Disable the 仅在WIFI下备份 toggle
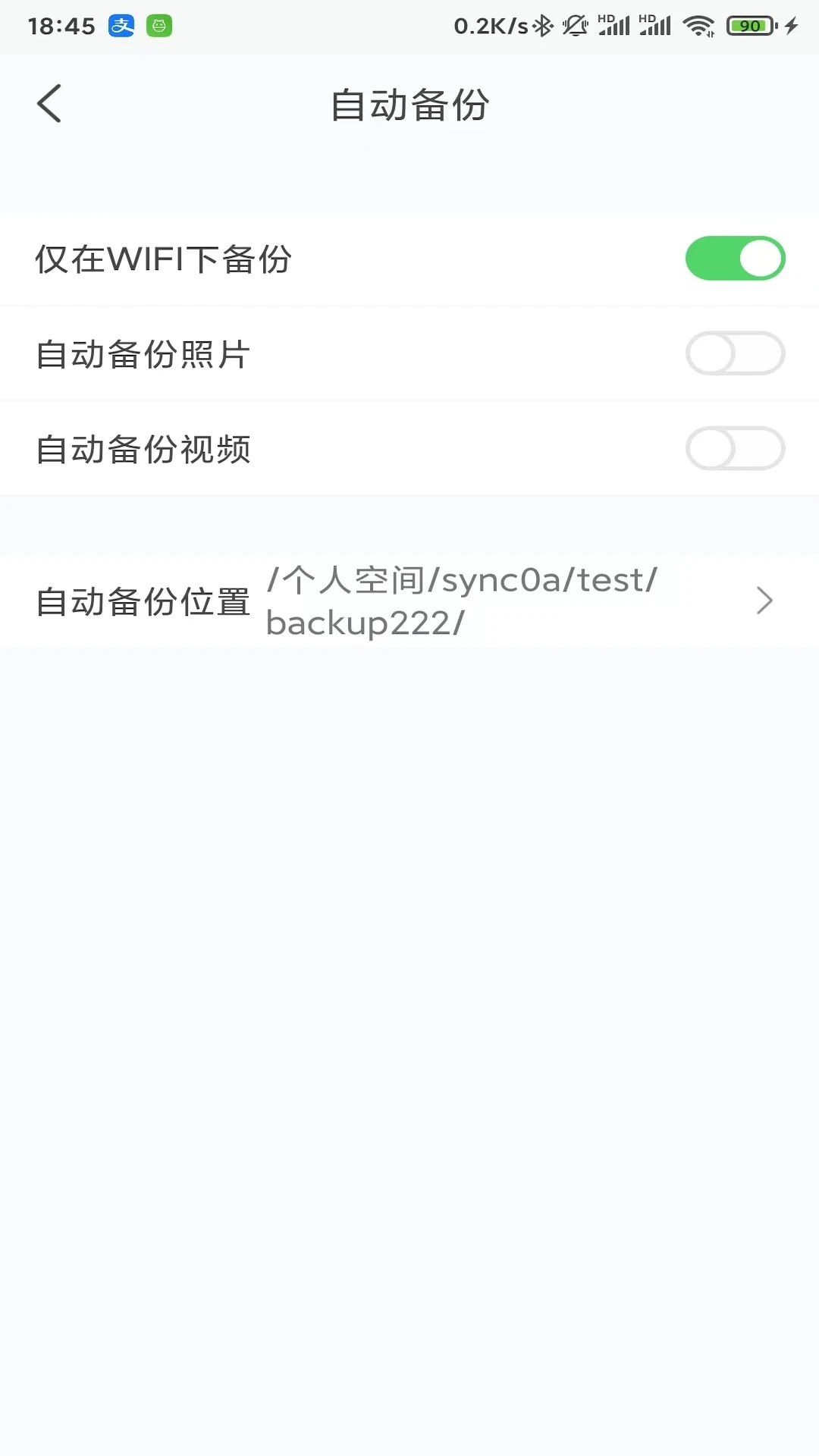This screenshot has height=1456, width=819. point(734,259)
